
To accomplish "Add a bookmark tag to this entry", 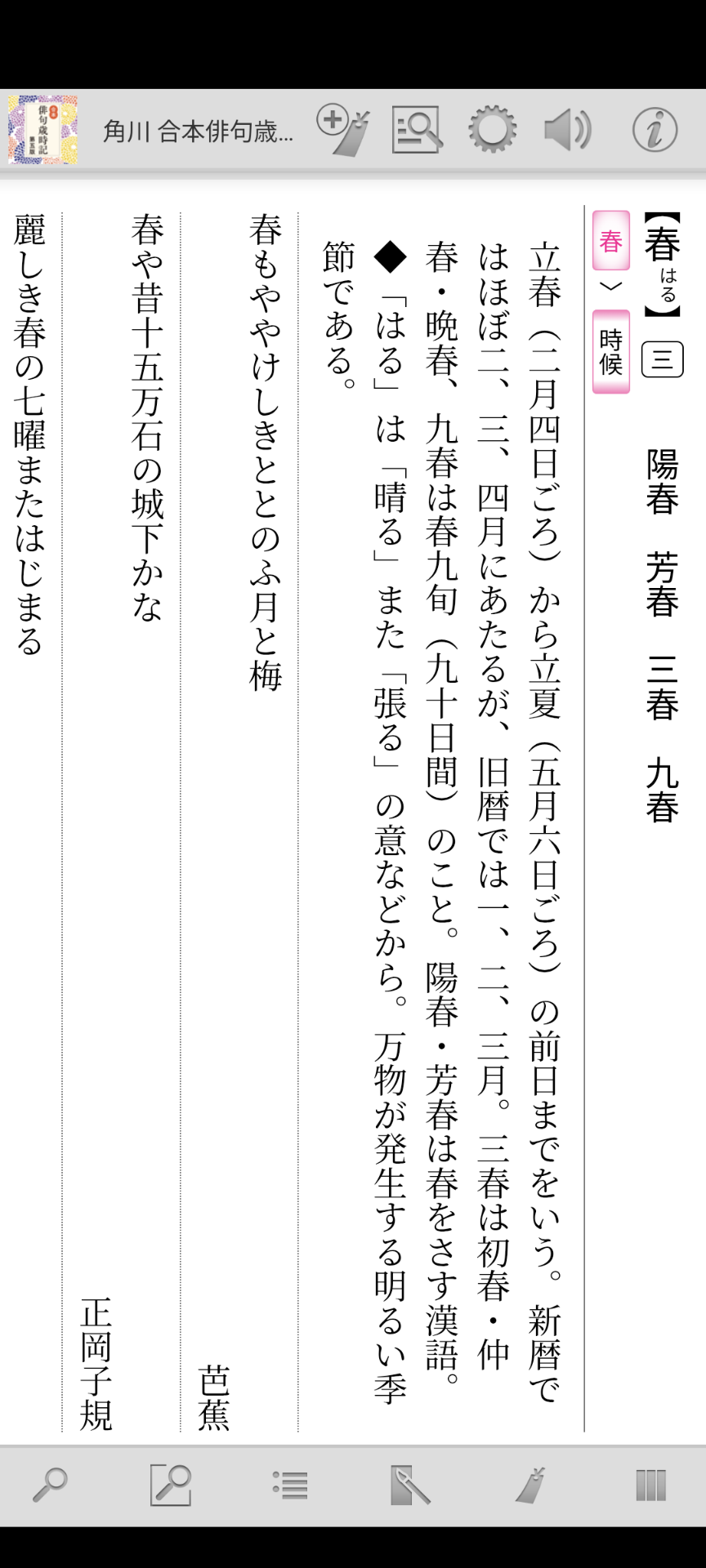I will pos(343,130).
